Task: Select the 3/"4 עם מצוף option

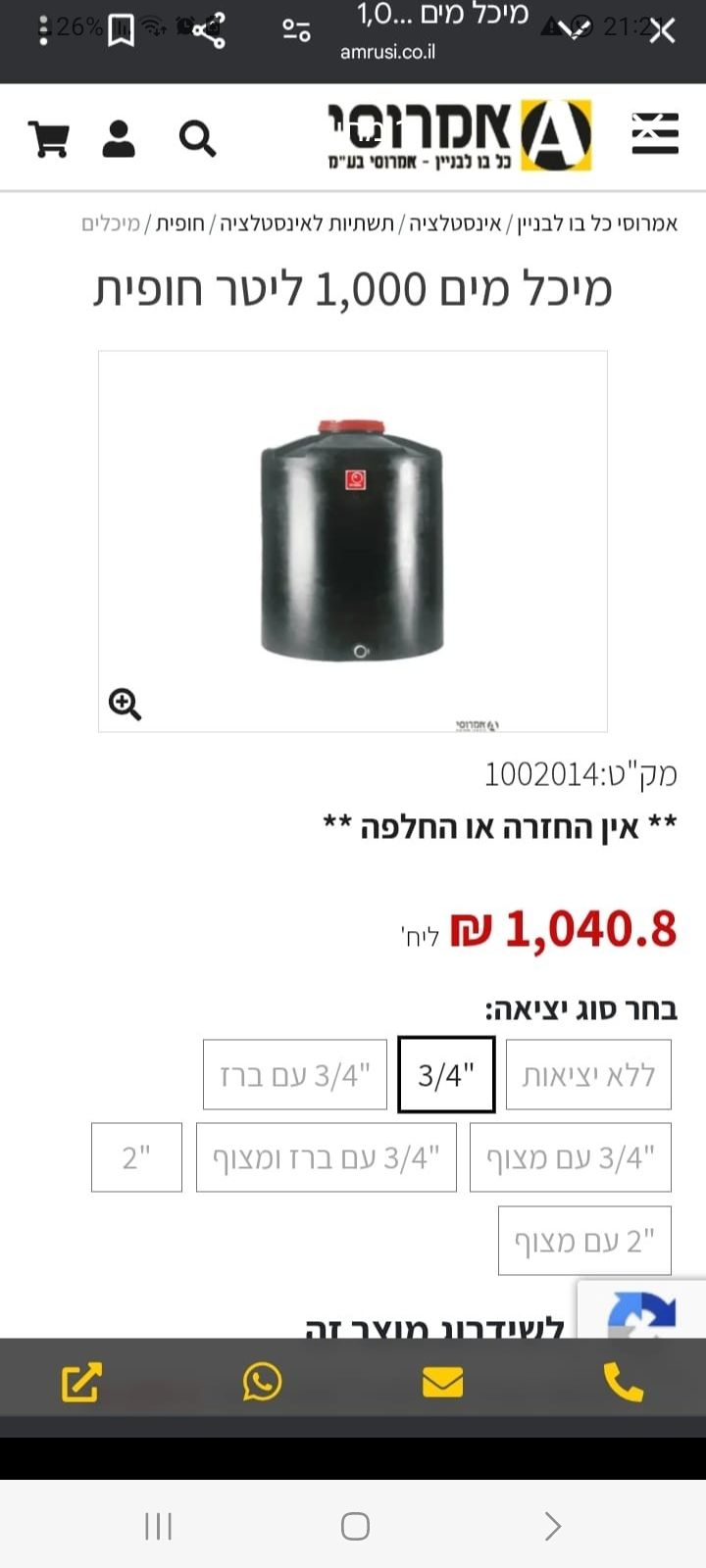Action: tap(571, 1157)
